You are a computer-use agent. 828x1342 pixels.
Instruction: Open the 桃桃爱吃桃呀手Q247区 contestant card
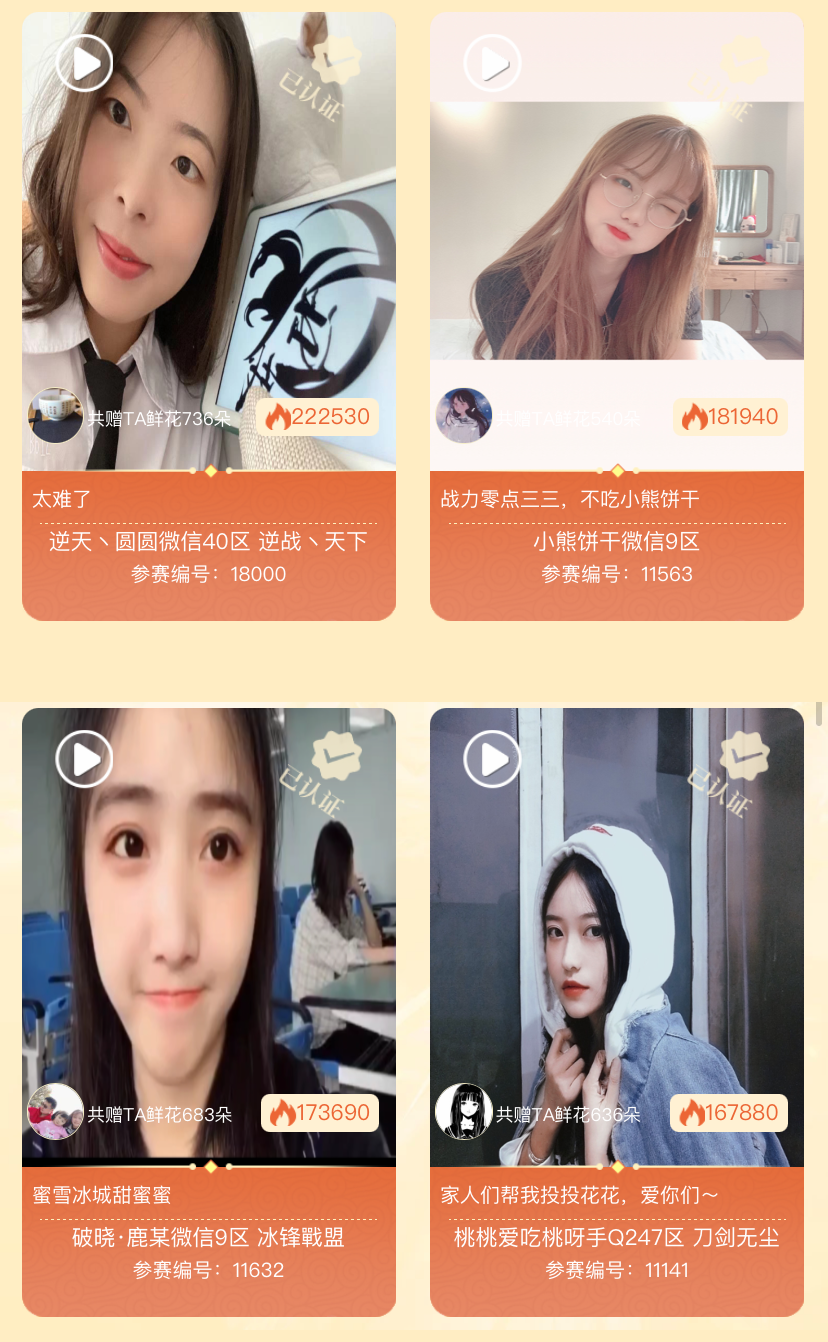pos(616,1238)
